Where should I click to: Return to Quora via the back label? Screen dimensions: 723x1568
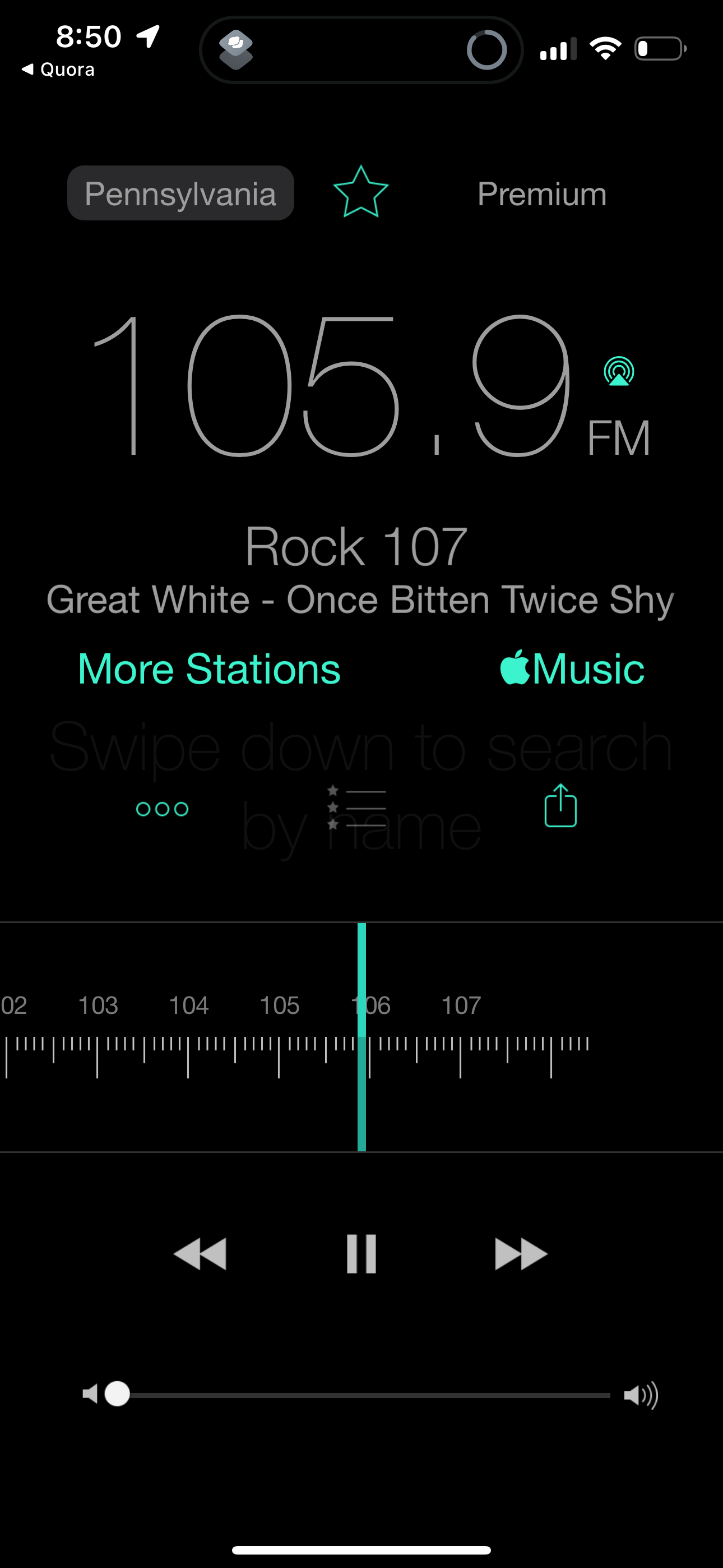point(58,69)
